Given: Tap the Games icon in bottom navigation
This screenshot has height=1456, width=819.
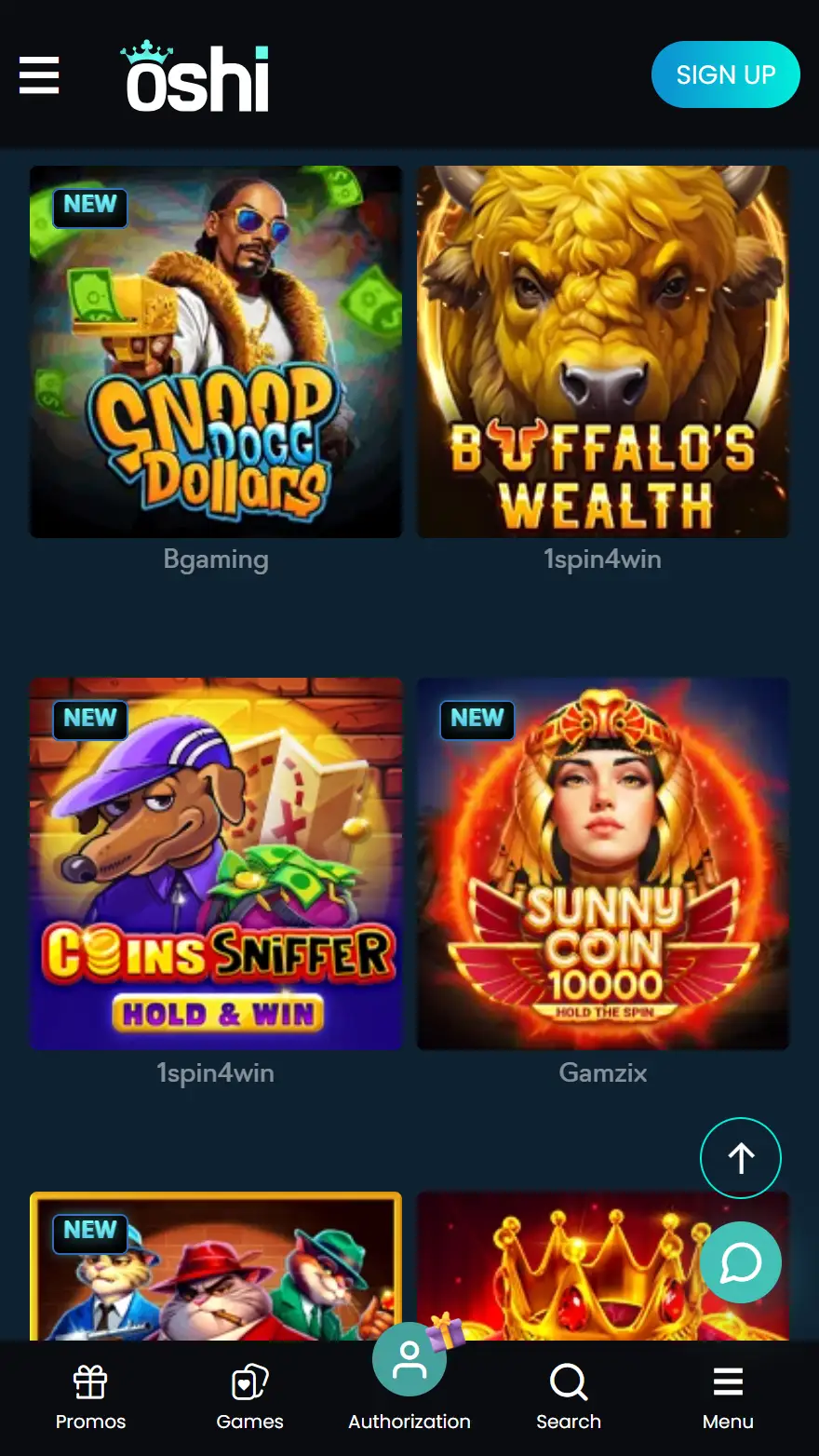Looking at the screenshot, I should 249,1383.
